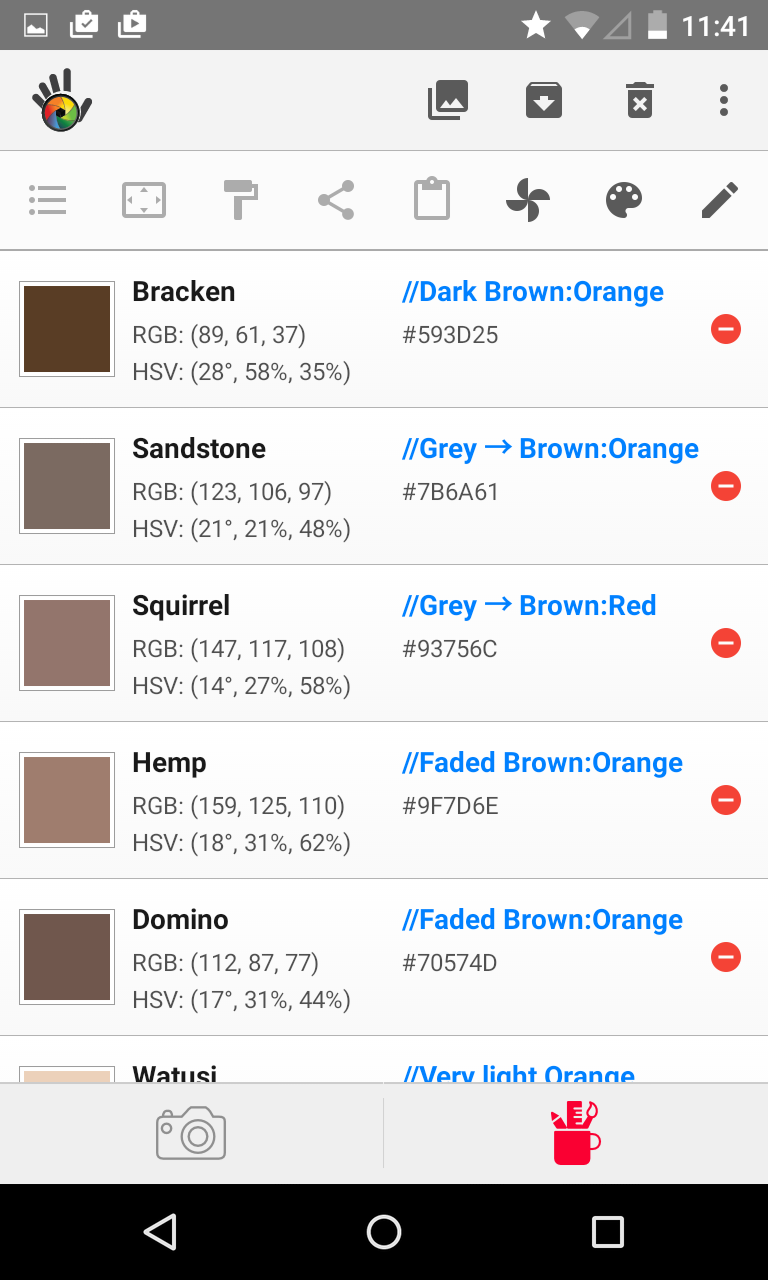The height and width of the screenshot is (1280, 768).
Task: Select the paint roller tool
Action: coord(239,199)
